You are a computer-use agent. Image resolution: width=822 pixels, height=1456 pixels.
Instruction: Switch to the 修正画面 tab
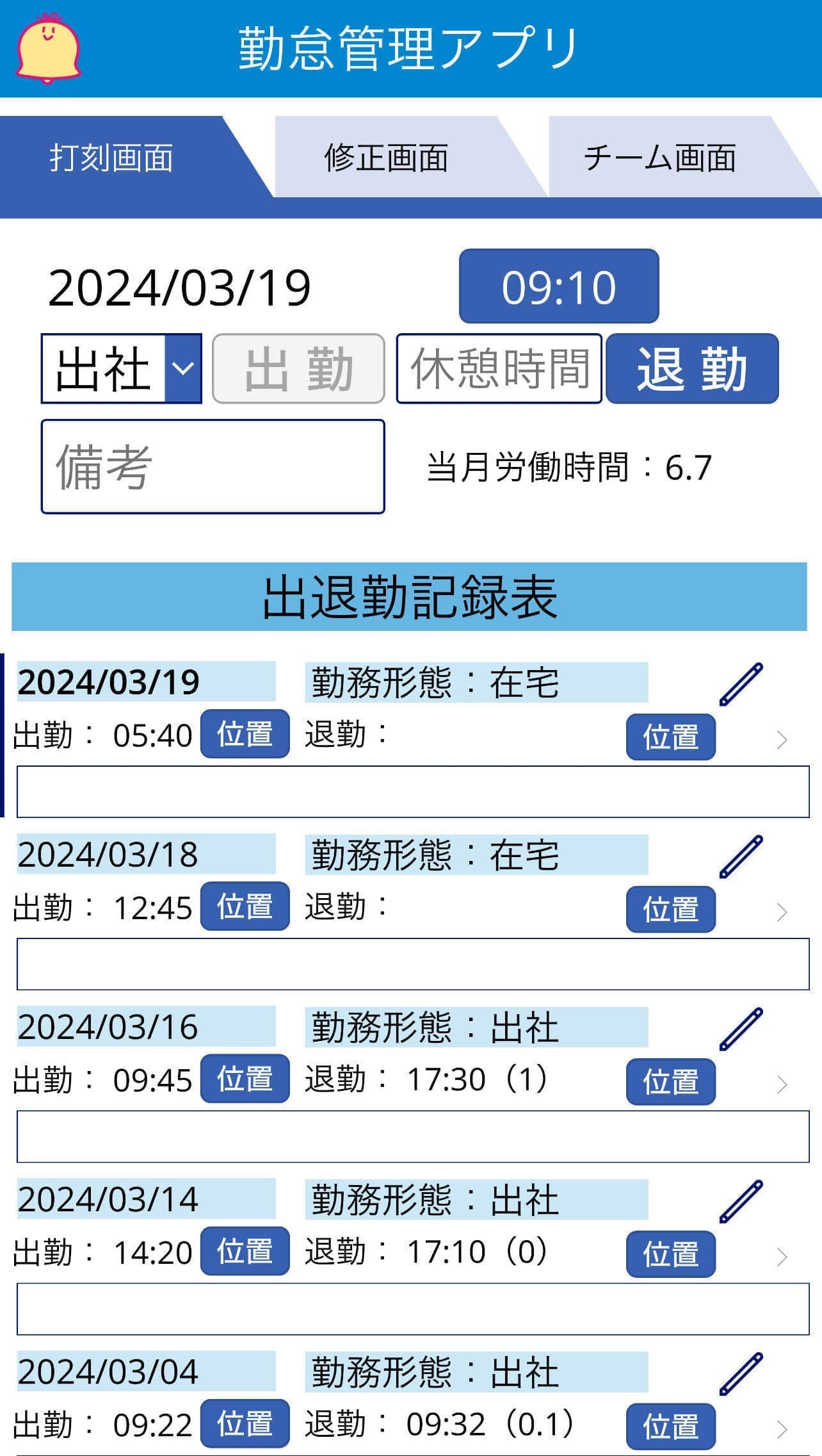(386, 158)
